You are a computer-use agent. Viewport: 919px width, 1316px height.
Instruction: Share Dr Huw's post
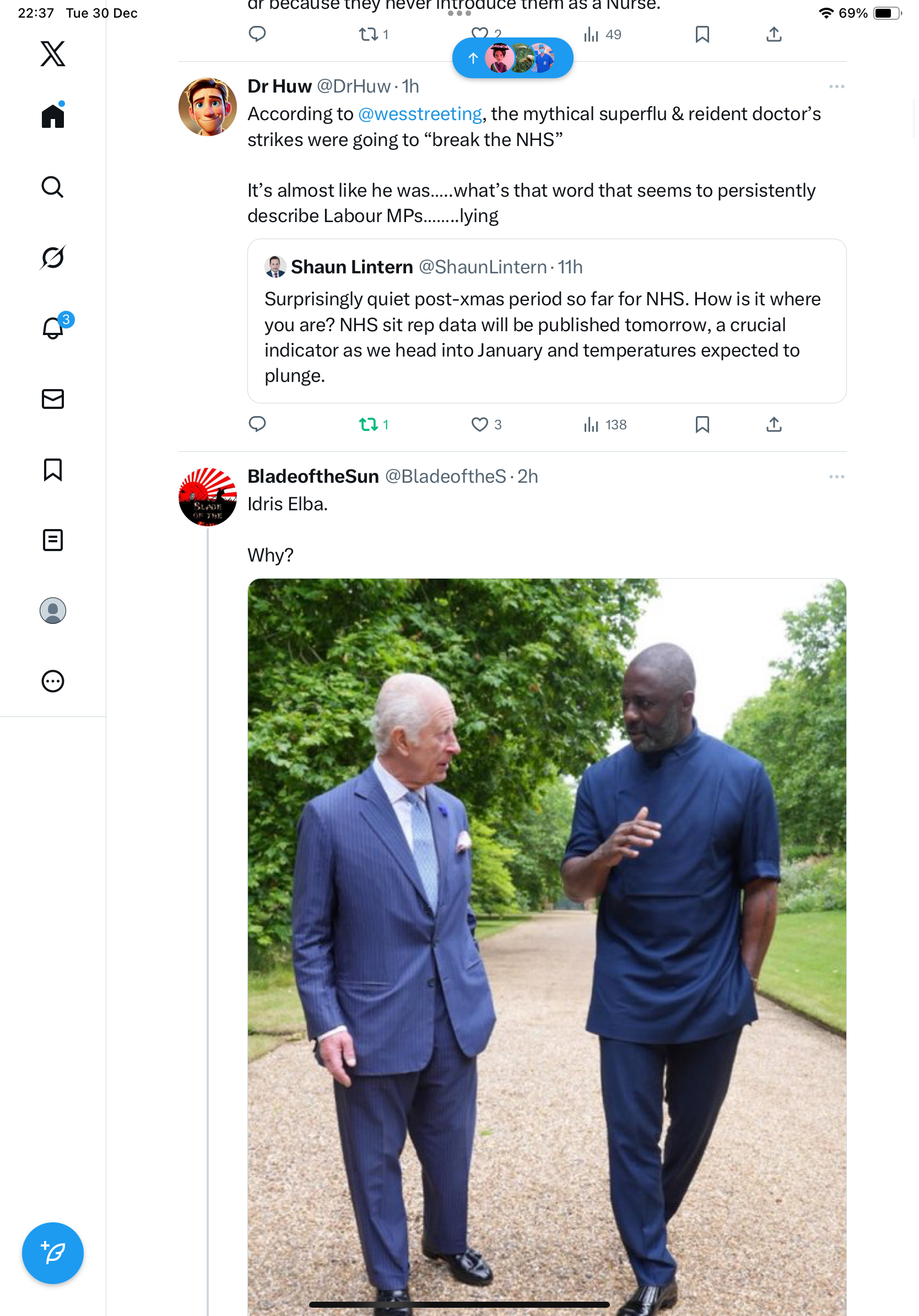[774, 424]
